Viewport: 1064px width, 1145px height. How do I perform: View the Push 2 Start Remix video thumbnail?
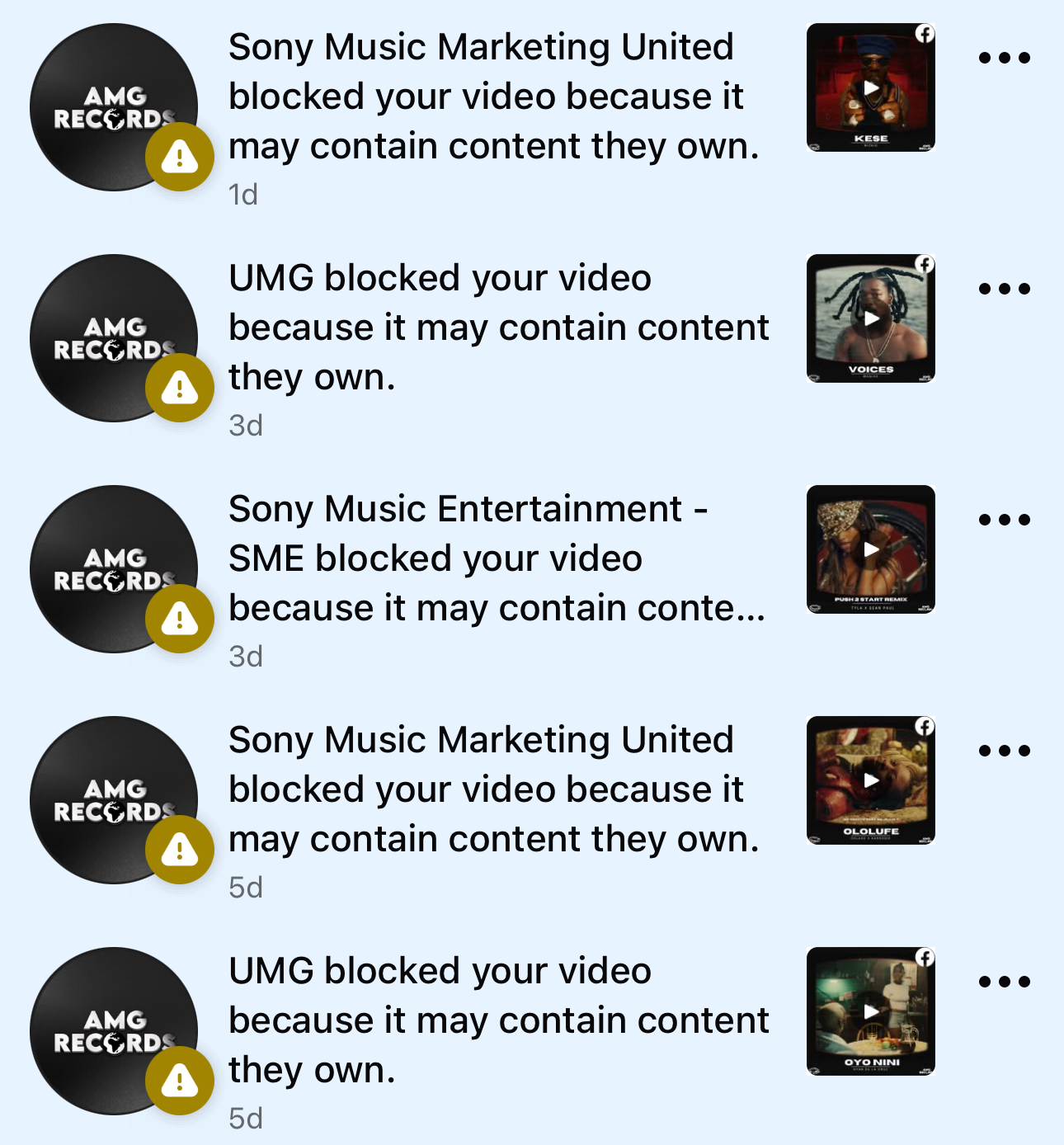click(x=870, y=549)
